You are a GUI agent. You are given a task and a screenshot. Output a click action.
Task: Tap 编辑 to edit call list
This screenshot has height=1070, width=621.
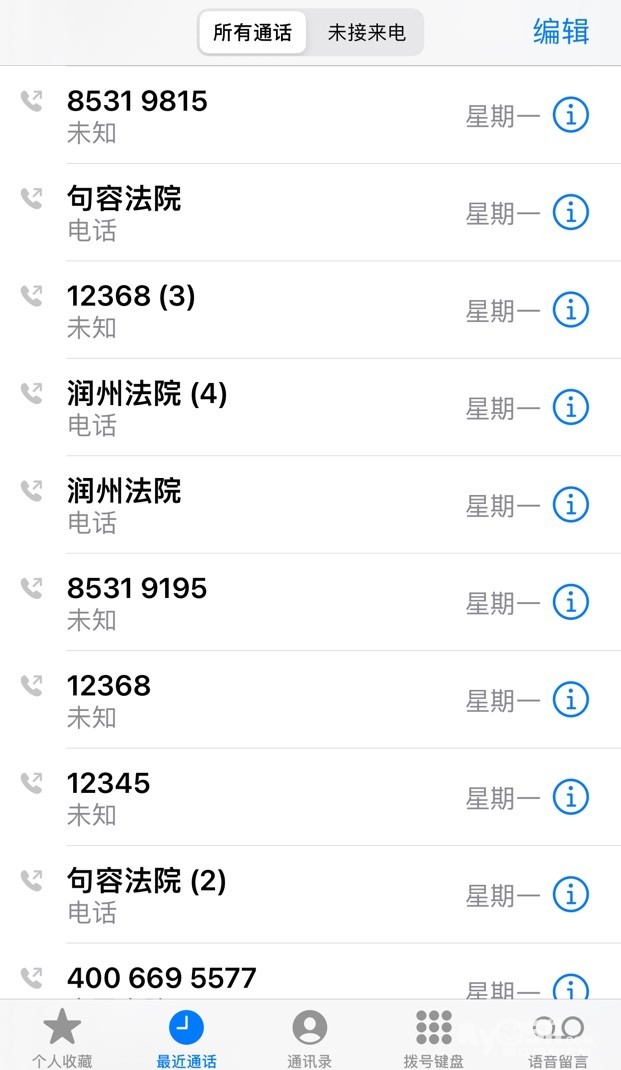(561, 31)
